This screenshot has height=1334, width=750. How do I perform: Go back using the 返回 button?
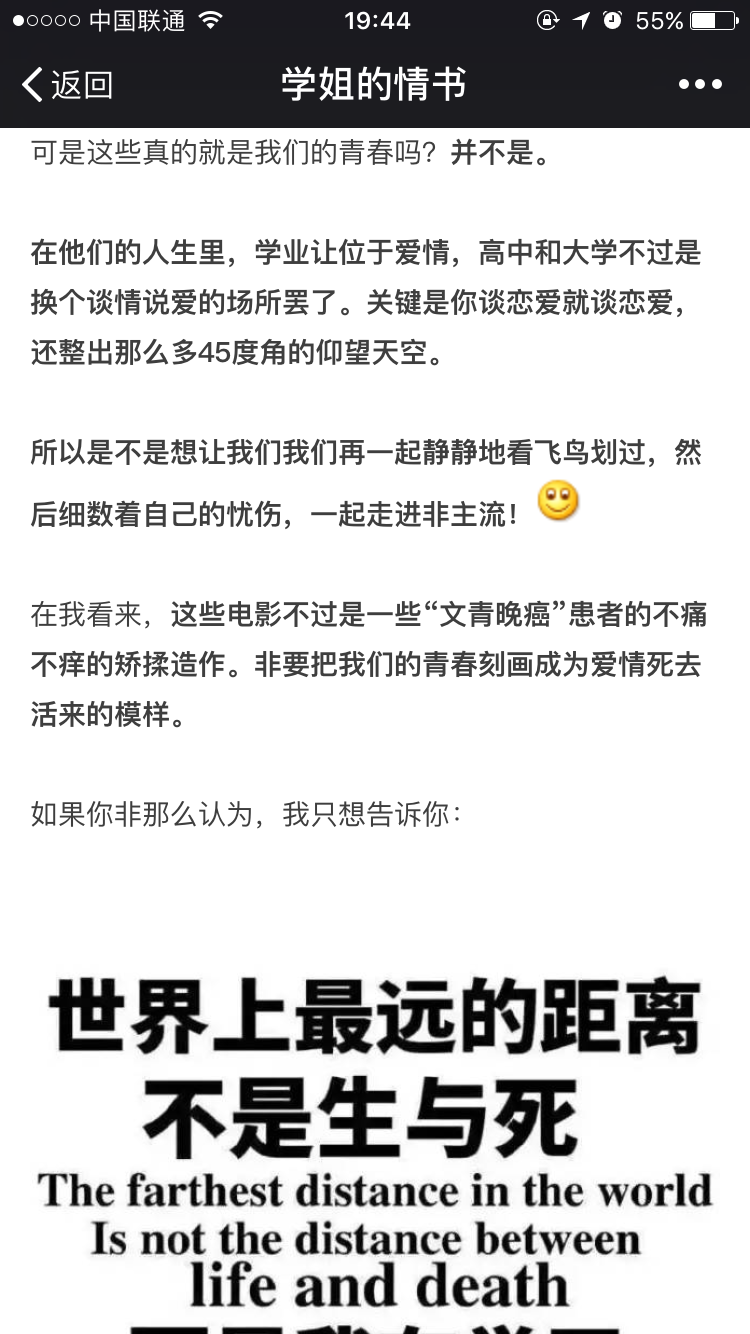66,85
